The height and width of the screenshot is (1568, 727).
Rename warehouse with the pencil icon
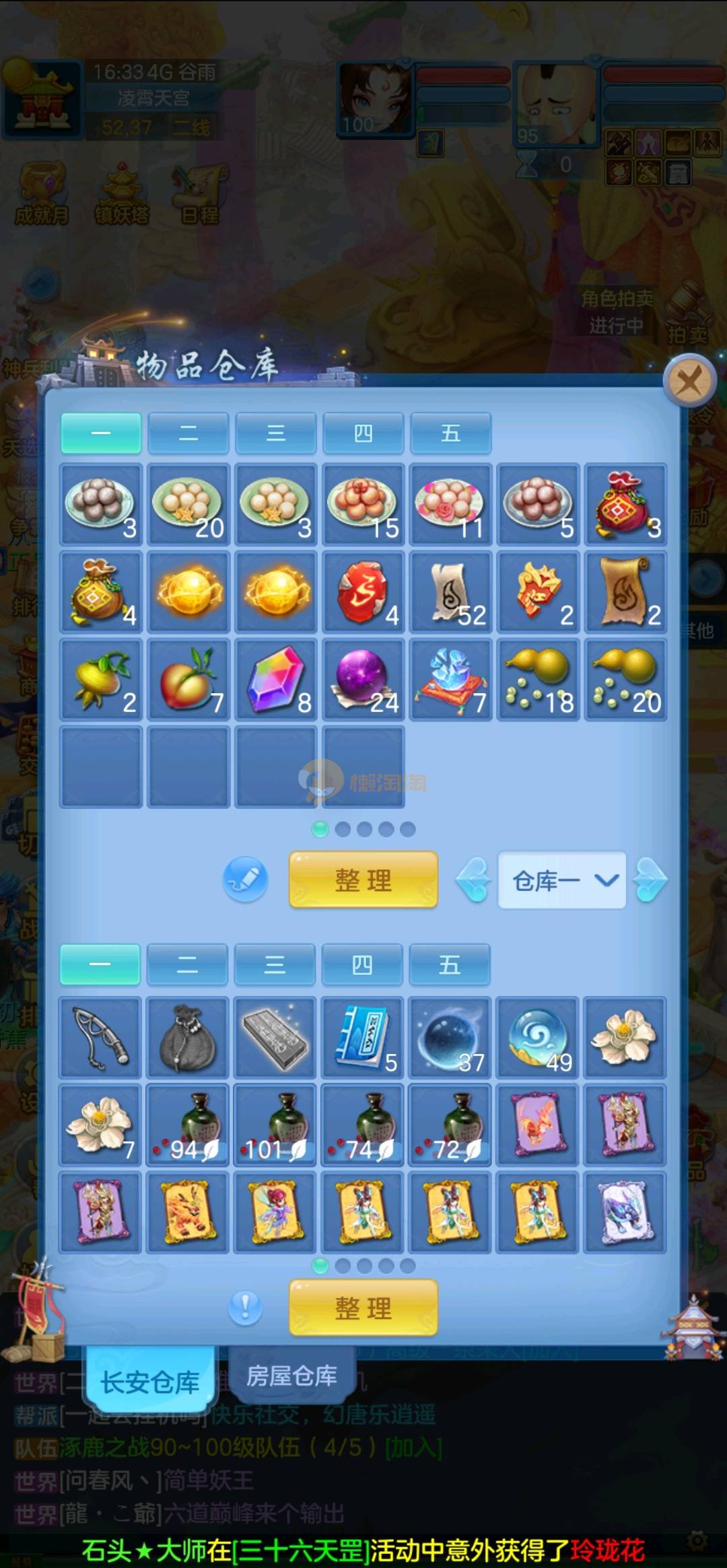(x=245, y=879)
